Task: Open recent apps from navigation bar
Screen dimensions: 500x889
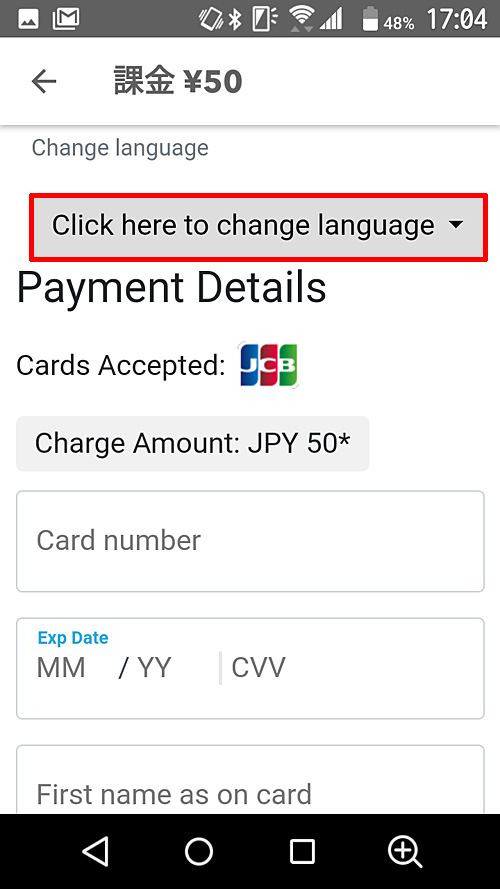Action: tap(302, 851)
